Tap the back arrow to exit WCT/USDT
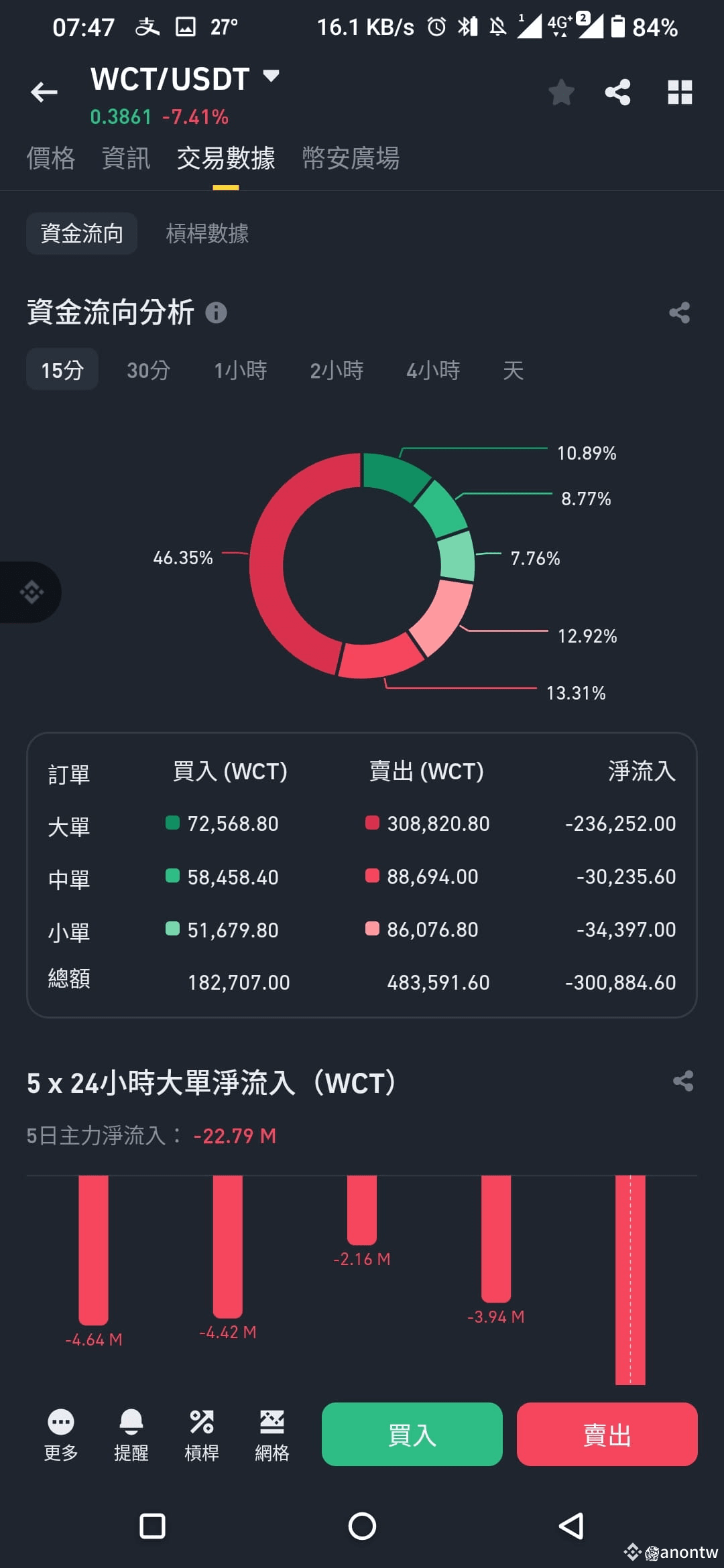Viewport: 724px width, 1568px height. click(44, 92)
